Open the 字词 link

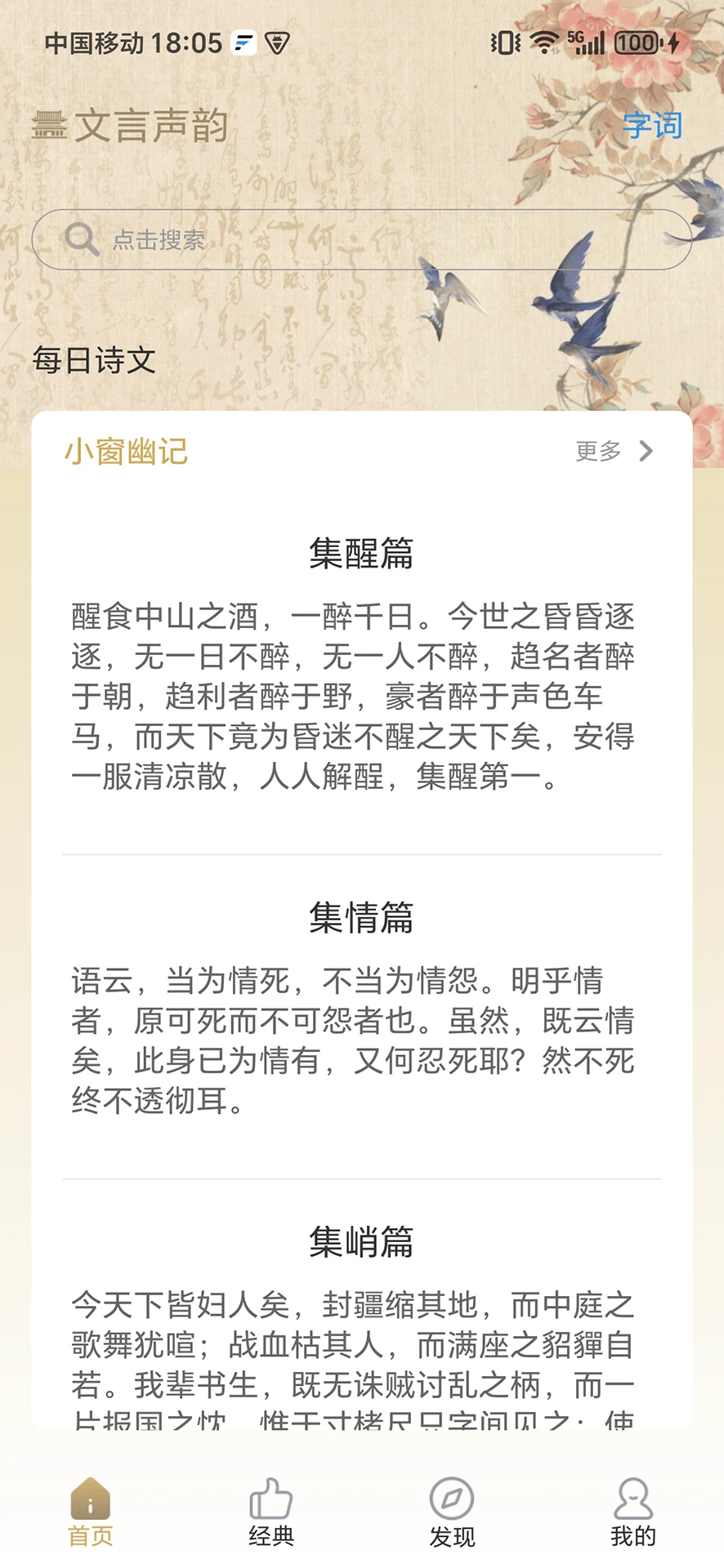pos(652,126)
